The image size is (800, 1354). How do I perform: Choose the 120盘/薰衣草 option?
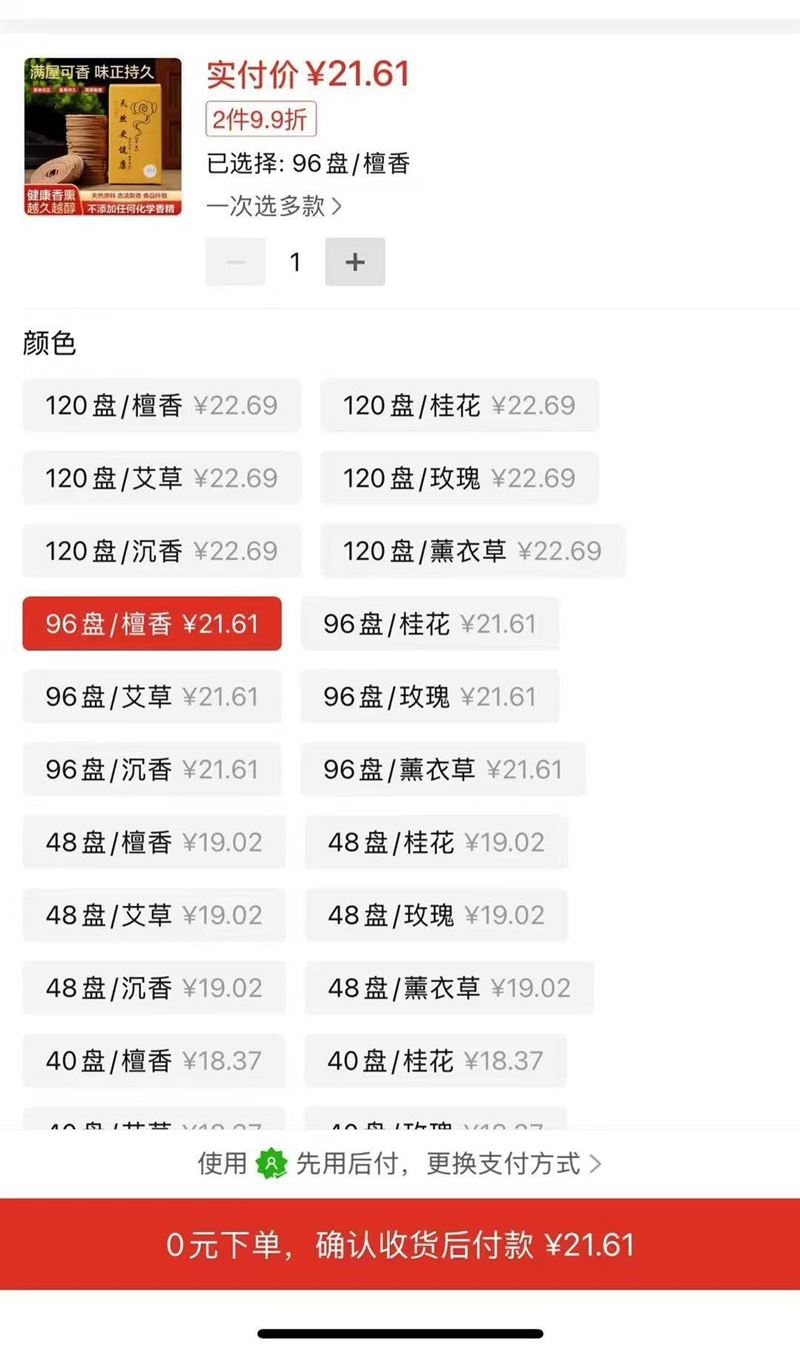coord(472,551)
